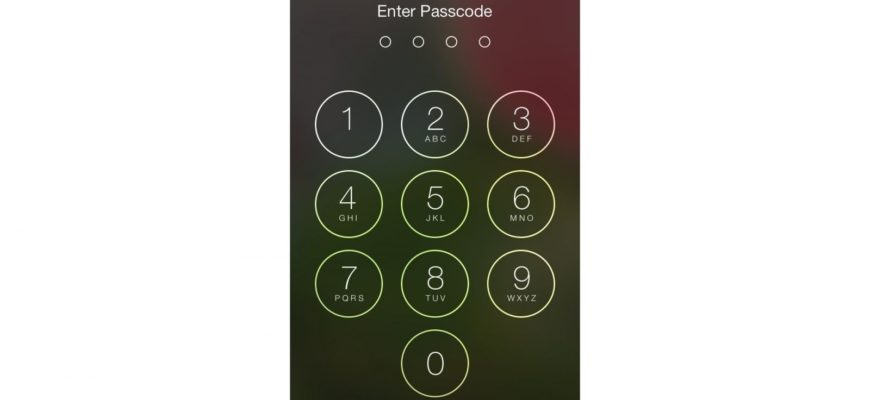Enter digit 8 (TUV)

point(434,281)
